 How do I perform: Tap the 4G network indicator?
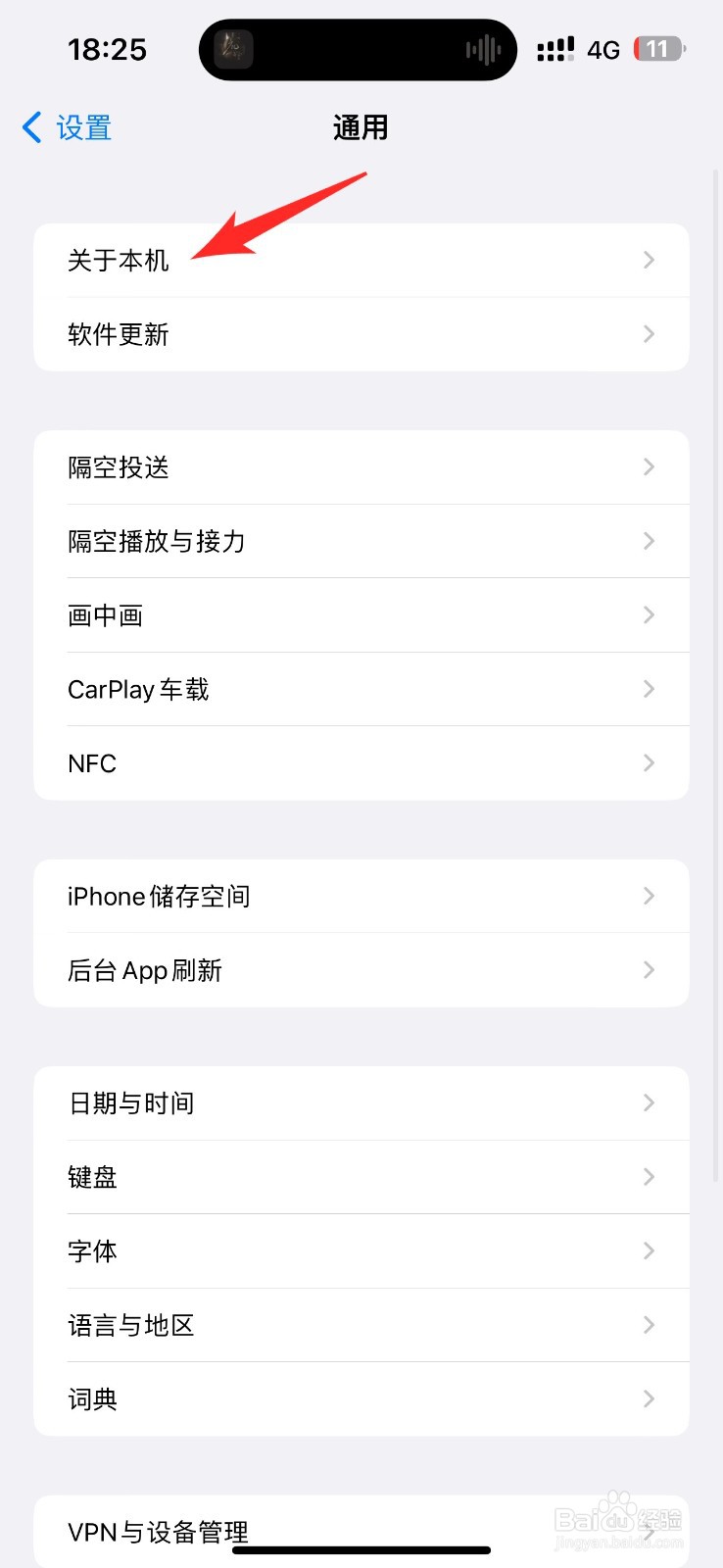click(x=603, y=48)
